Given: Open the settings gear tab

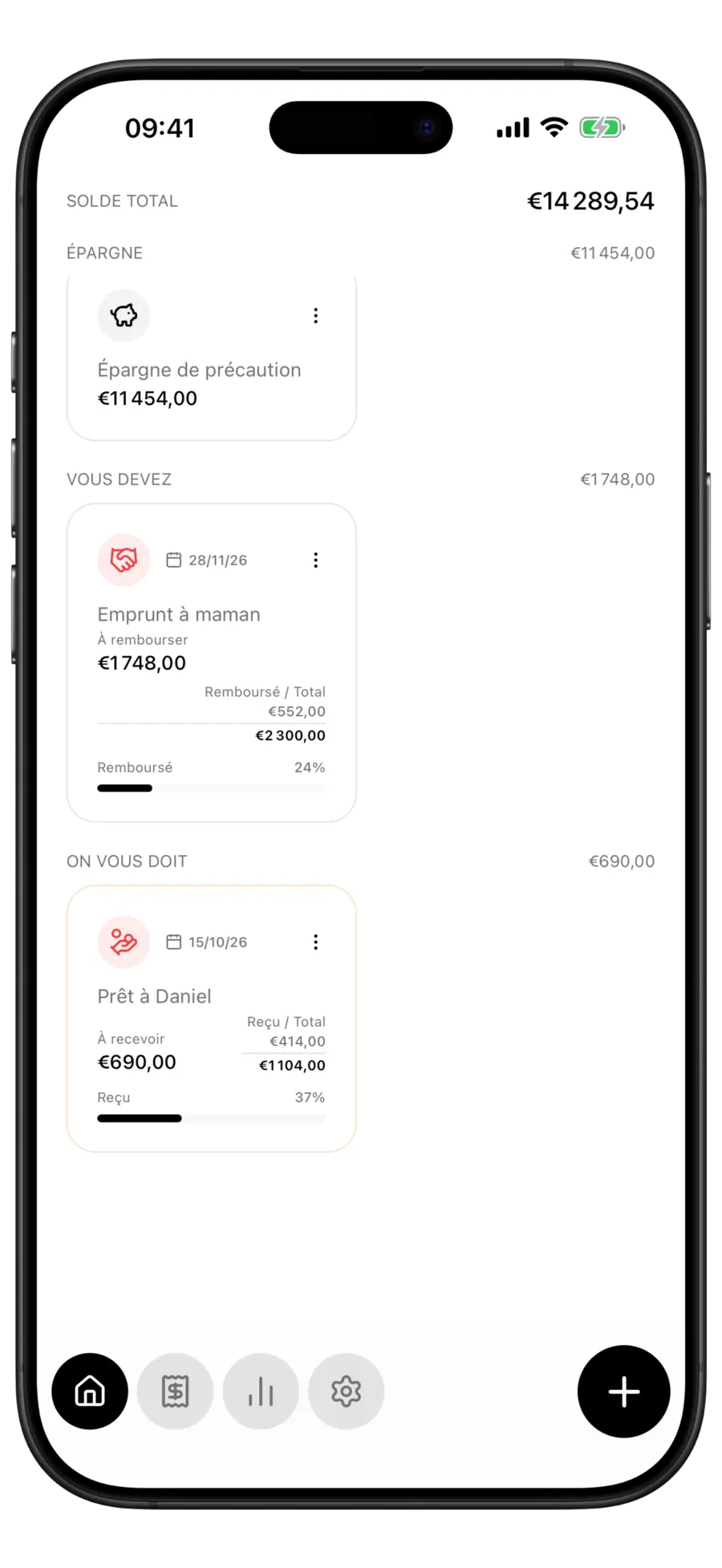Looking at the screenshot, I should tap(346, 1391).
